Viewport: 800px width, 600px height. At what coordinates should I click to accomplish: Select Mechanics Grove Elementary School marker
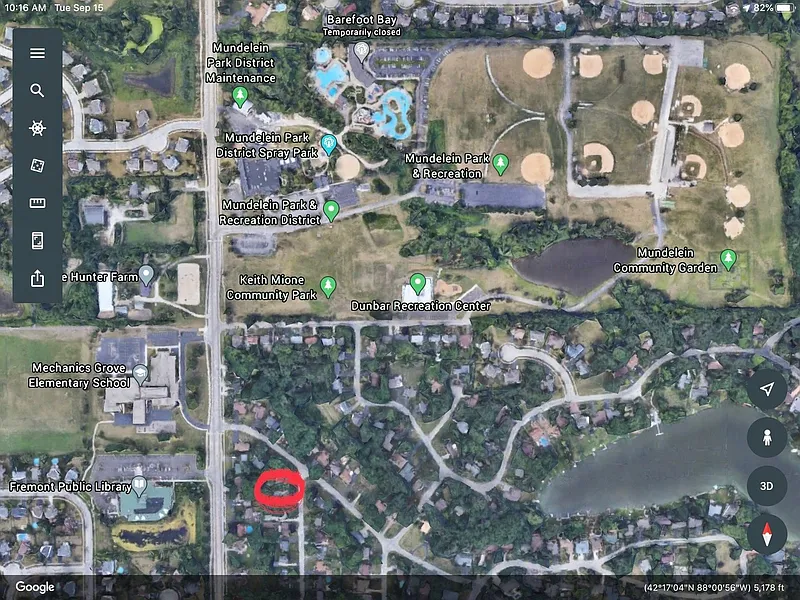[x=141, y=374]
